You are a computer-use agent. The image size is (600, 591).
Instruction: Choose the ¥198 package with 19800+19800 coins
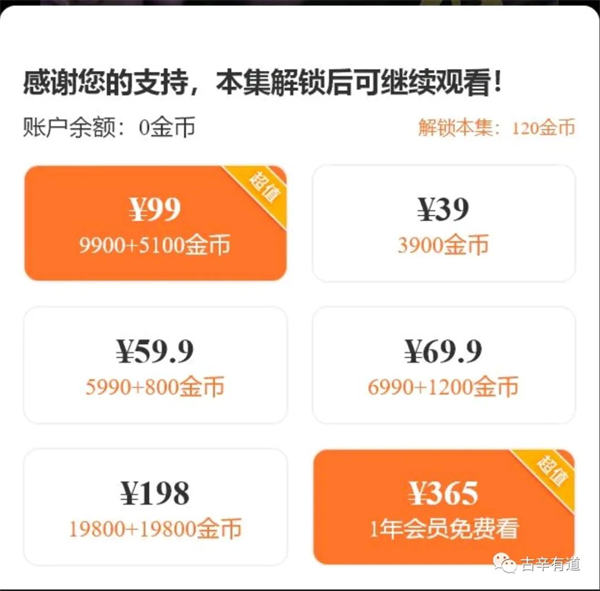tap(155, 507)
